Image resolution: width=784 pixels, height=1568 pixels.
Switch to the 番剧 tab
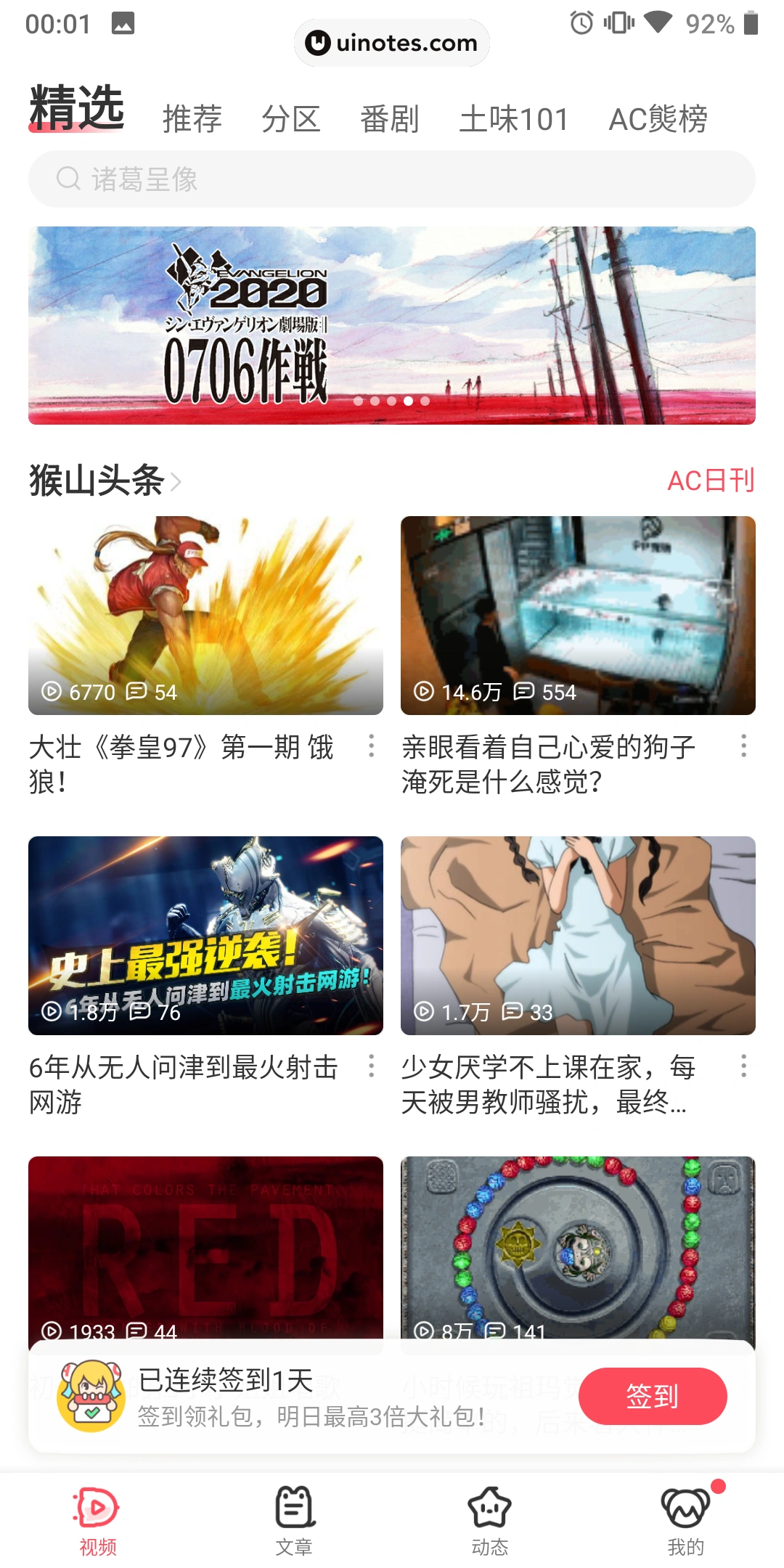[390, 119]
